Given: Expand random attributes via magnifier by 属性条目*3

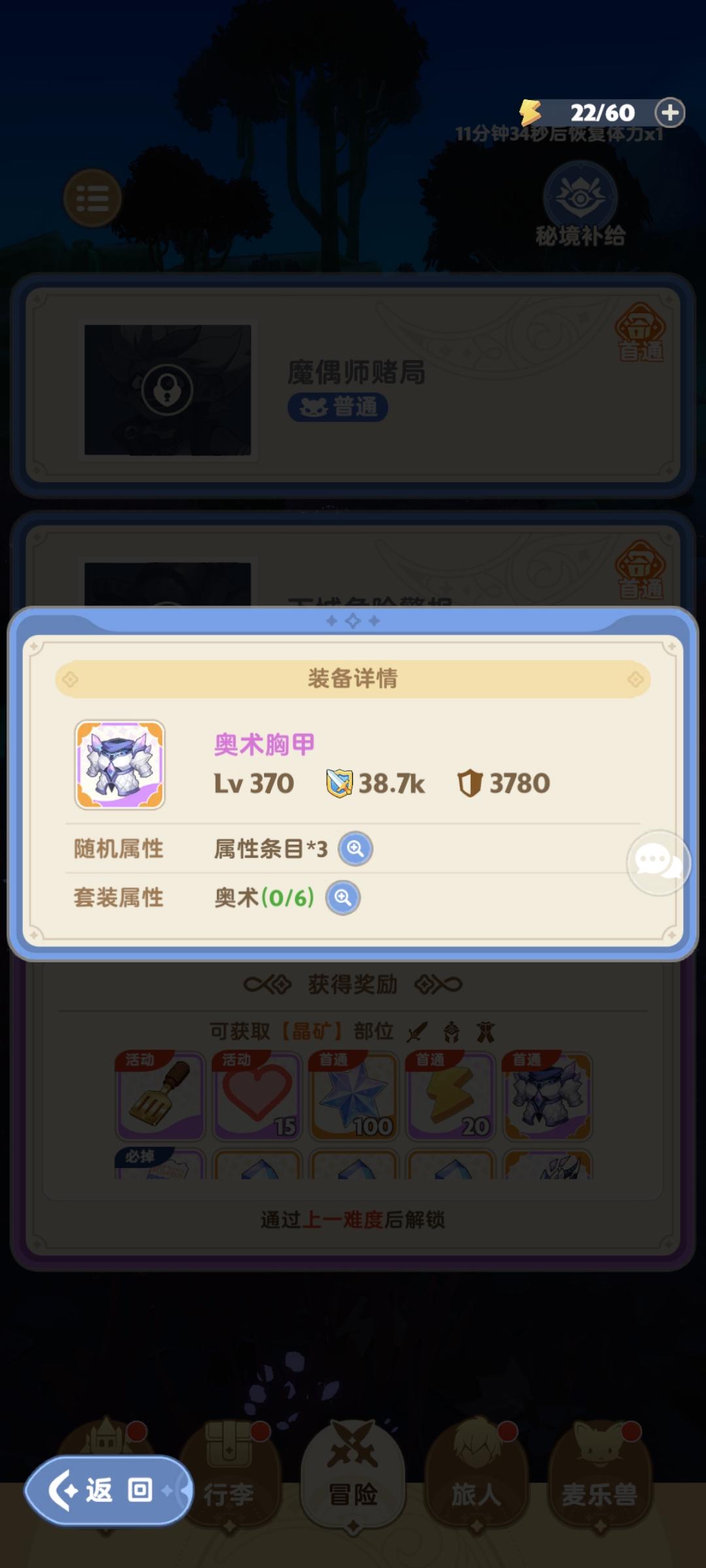Looking at the screenshot, I should (x=354, y=849).
